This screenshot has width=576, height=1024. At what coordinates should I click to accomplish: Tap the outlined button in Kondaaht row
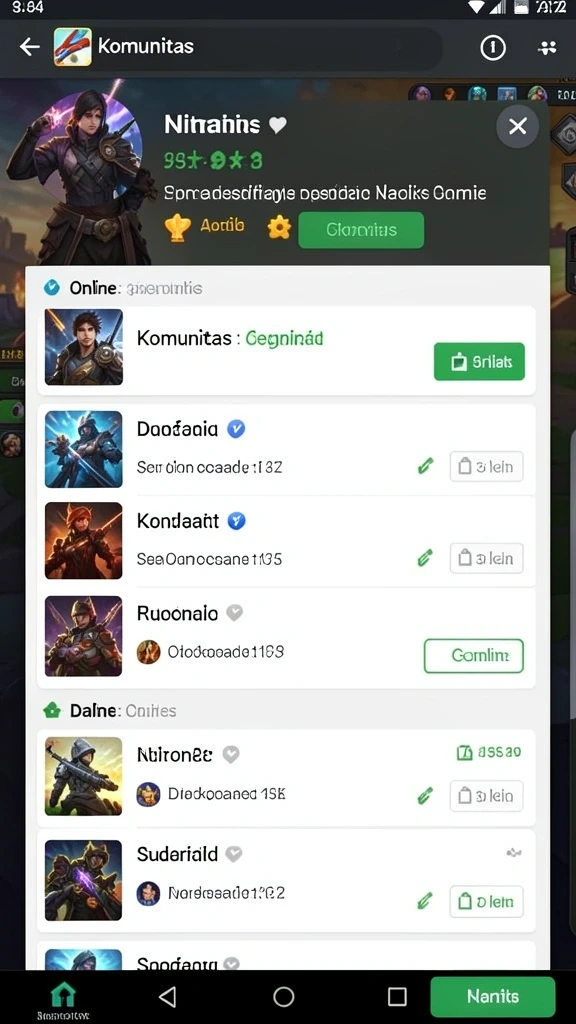pyautogui.click(x=487, y=558)
